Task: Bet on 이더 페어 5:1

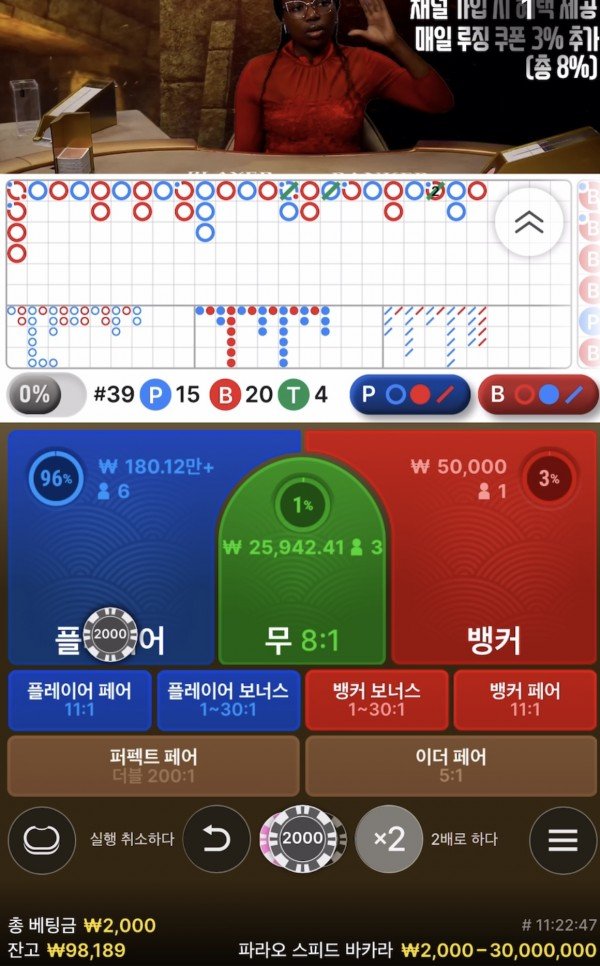Action: click(451, 766)
